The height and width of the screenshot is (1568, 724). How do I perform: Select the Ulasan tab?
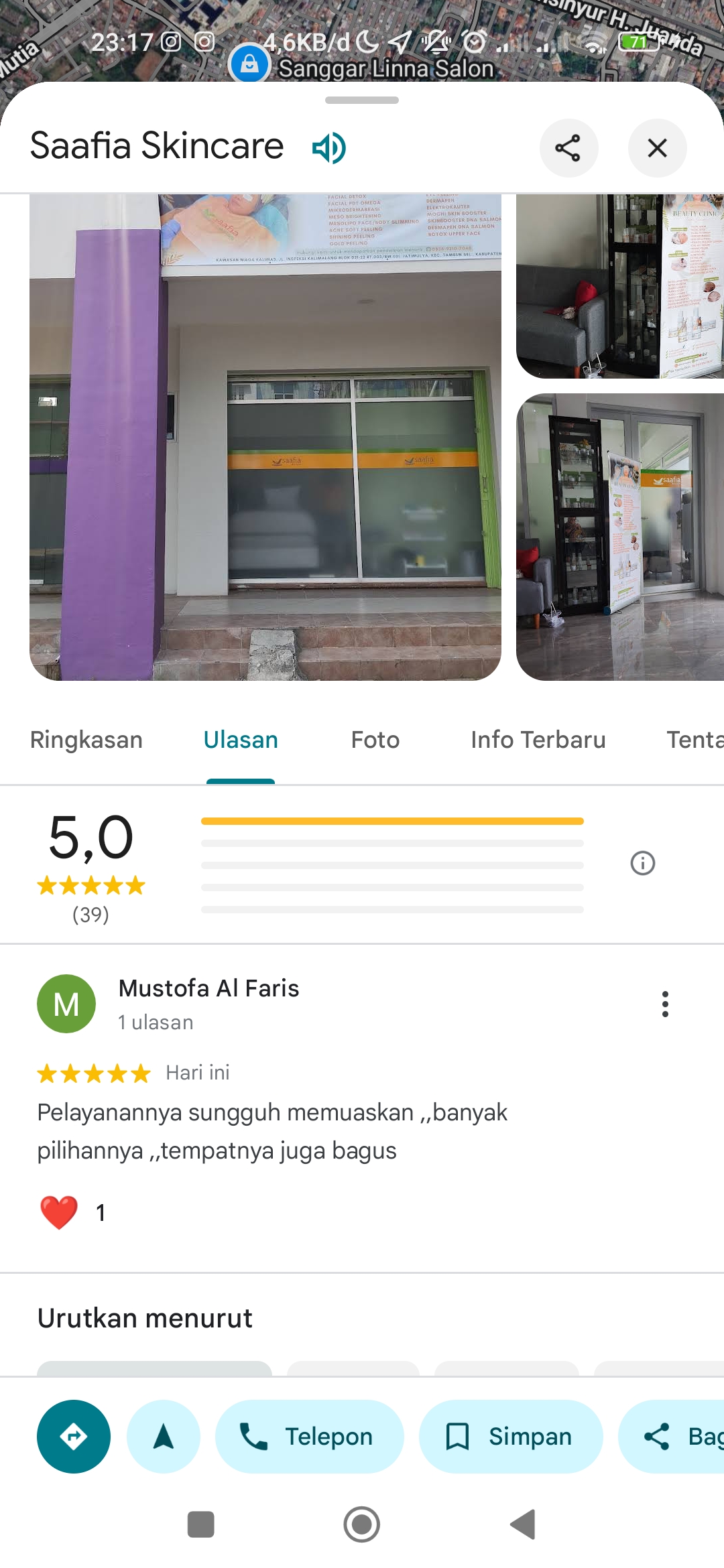tap(241, 740)
